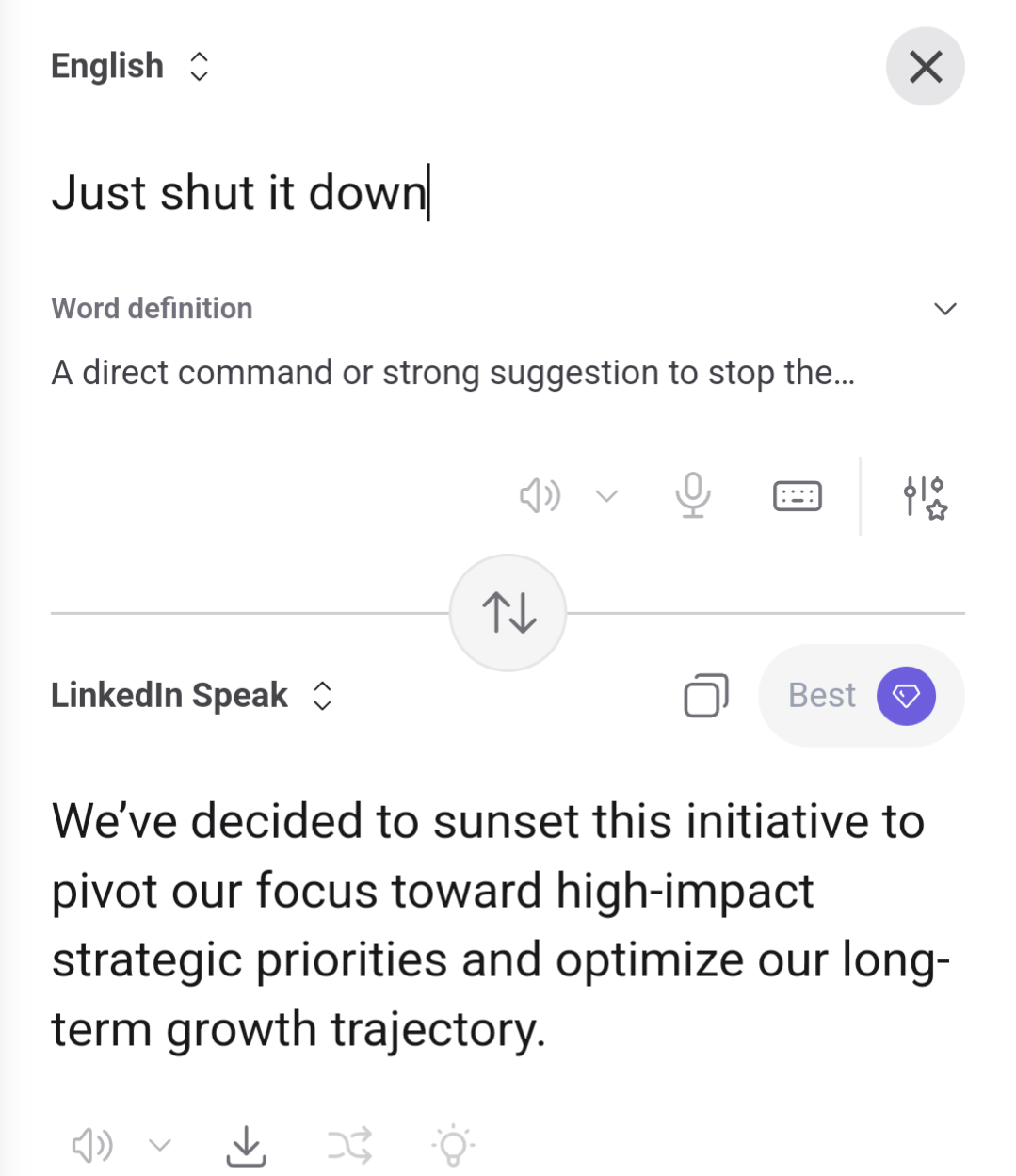Download the translation result
Viewport: 1016px width, 1176px height.
pyautogui.click(x=247, y=1145)
